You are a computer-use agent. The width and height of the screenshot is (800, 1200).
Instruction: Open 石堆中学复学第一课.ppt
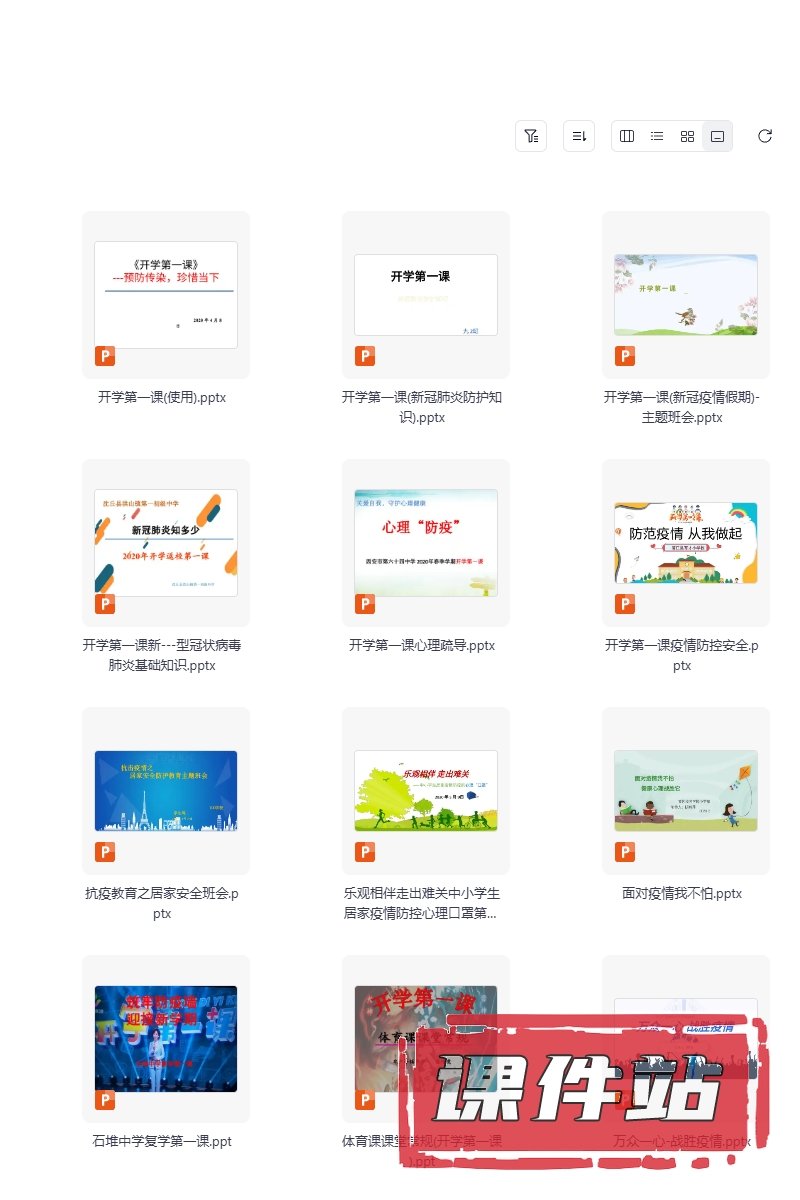(x=166, y=1038)
